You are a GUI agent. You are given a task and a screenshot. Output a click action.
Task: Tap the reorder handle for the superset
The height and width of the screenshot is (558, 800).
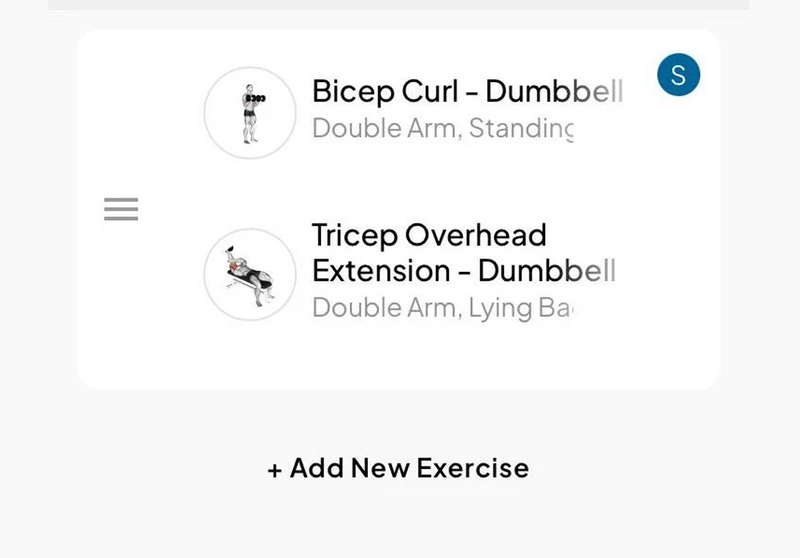(x=121, y=209)
